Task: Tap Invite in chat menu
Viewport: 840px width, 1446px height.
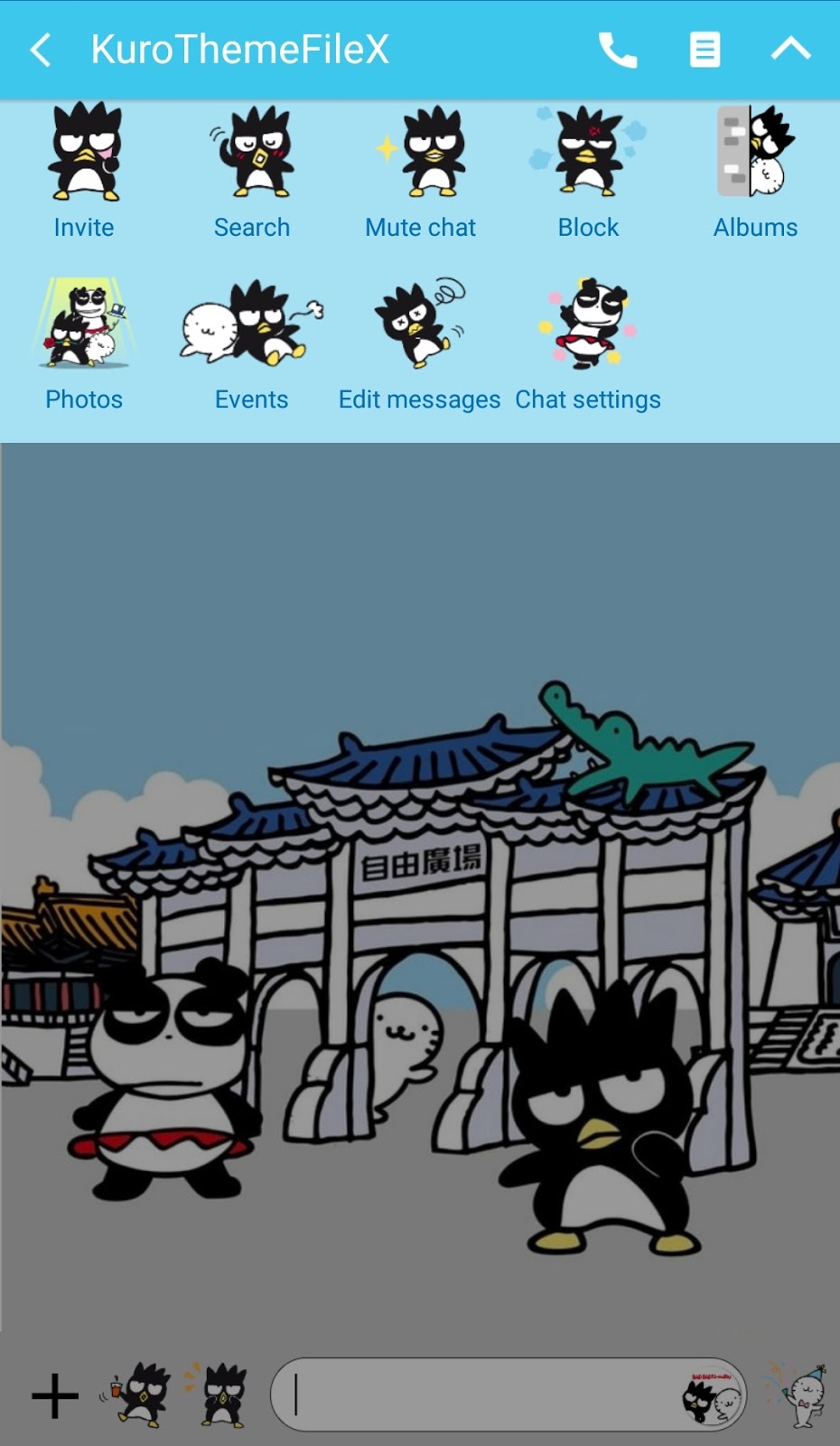Action: pos(84,172)
